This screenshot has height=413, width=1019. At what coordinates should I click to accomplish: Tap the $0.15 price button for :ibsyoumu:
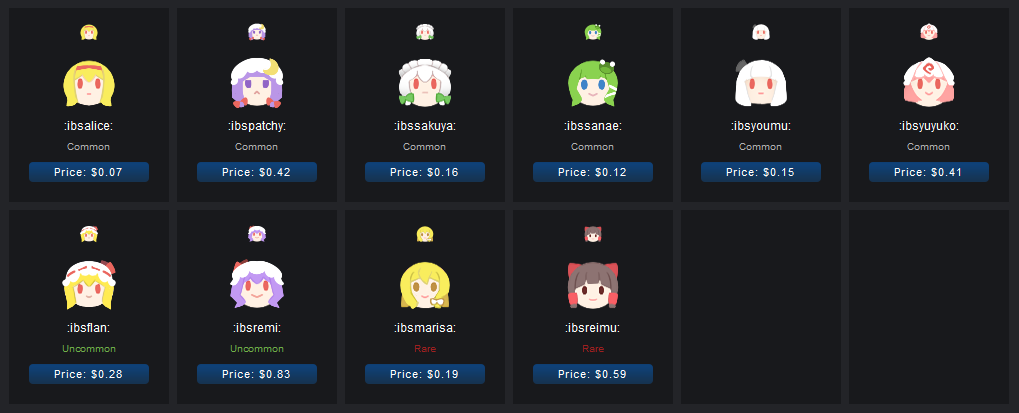(x=761, y=172)
